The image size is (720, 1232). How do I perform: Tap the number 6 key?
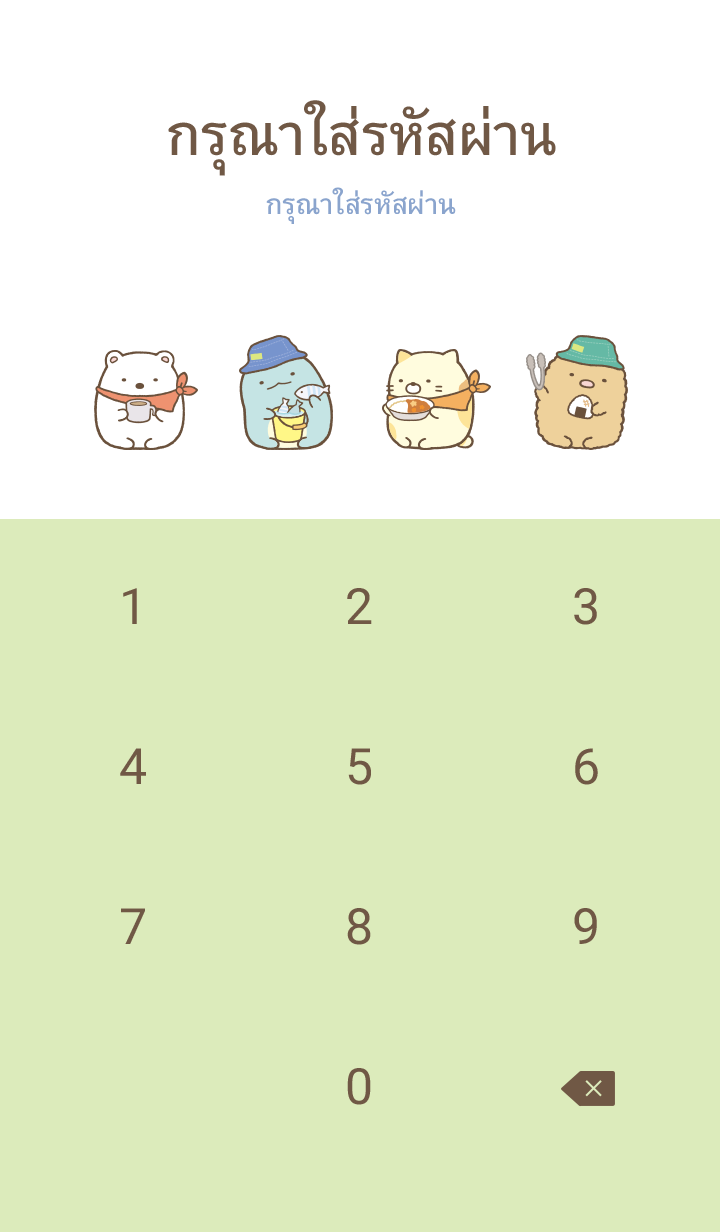pyautogui.click(x=586, y=767)
